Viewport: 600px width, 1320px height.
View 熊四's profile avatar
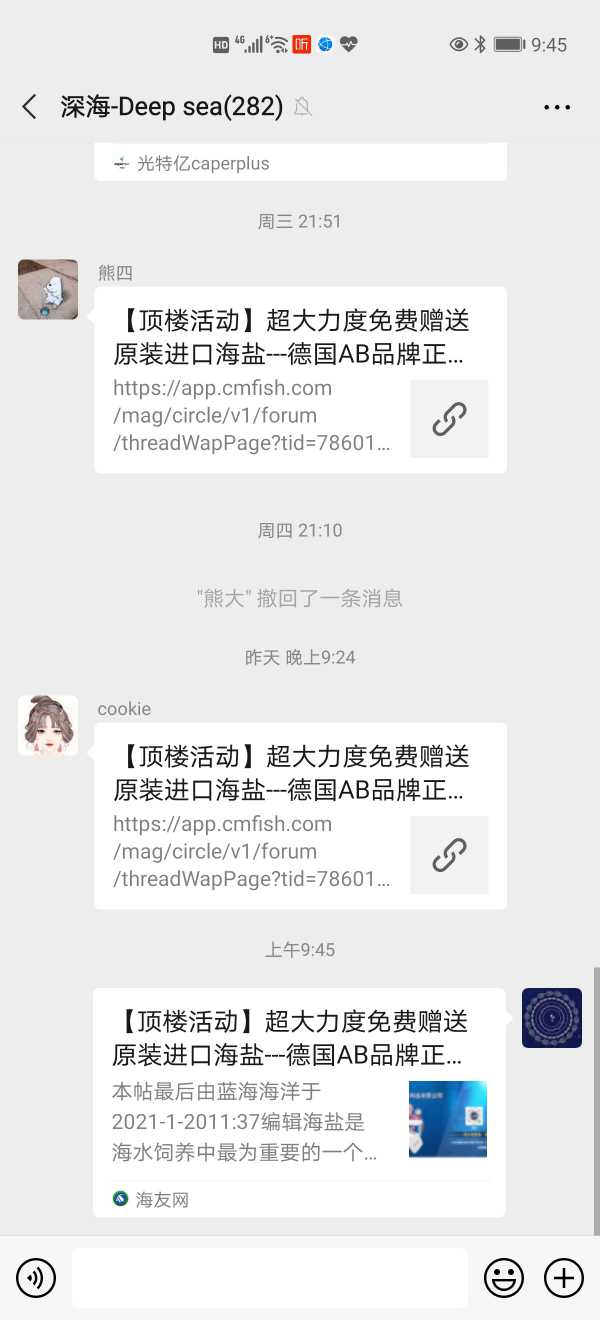pyautogui.click(x=48, y=289)
